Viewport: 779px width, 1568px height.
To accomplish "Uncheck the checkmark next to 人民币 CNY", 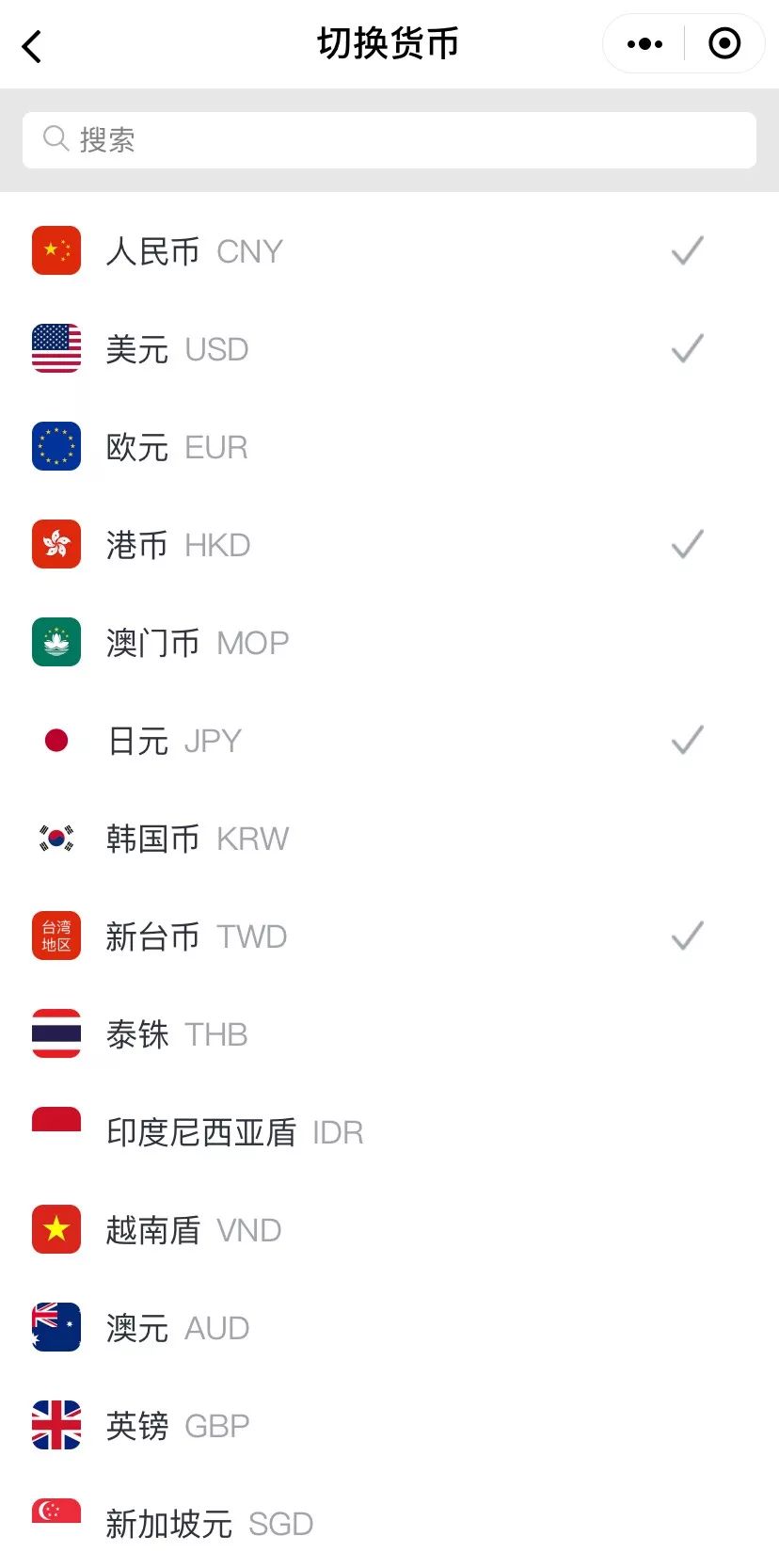I will pyautogui.click(x=686, y=250).
